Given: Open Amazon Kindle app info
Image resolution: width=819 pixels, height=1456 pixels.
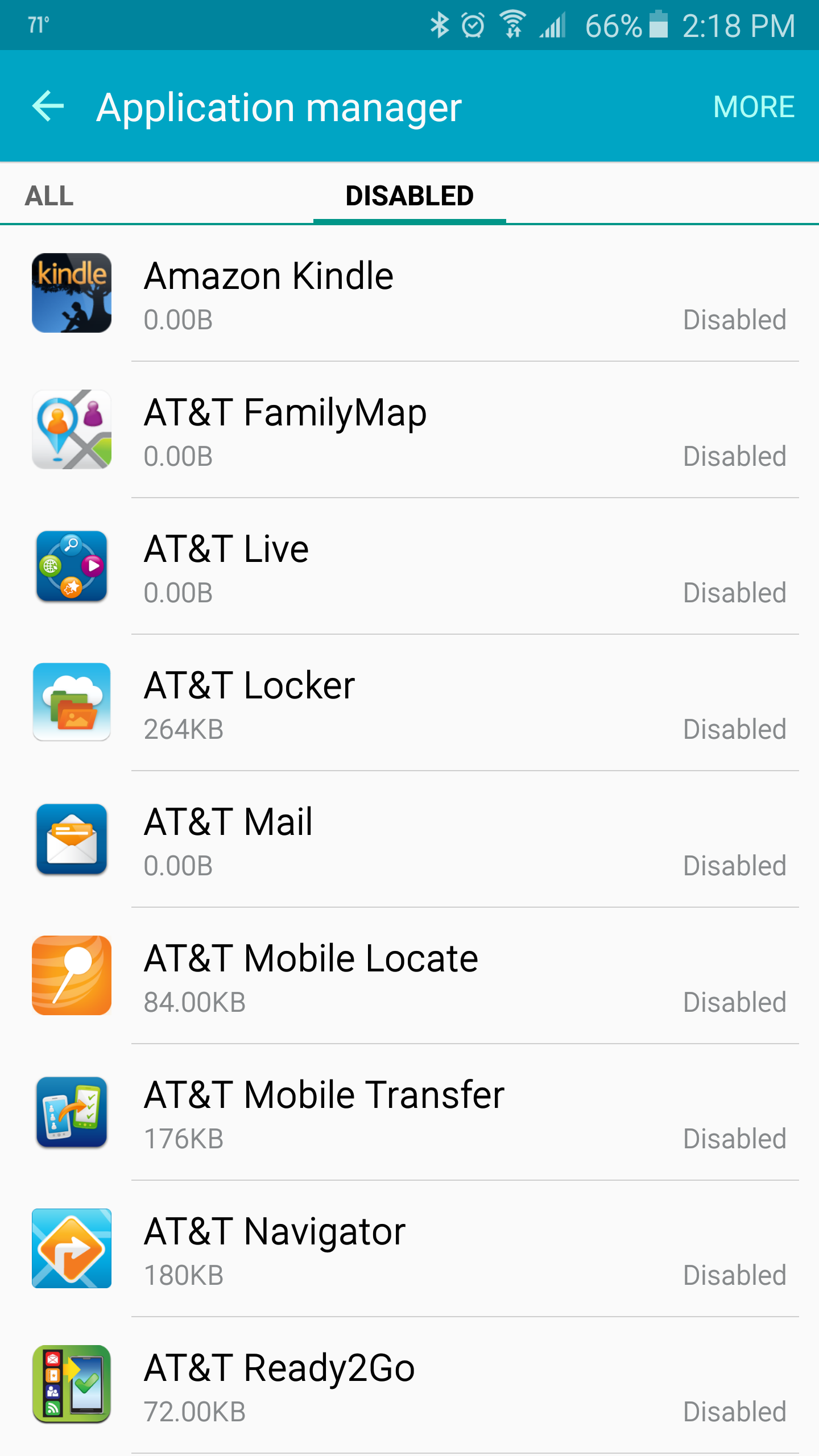Looking at the screenshot, I should pos(409,293).
